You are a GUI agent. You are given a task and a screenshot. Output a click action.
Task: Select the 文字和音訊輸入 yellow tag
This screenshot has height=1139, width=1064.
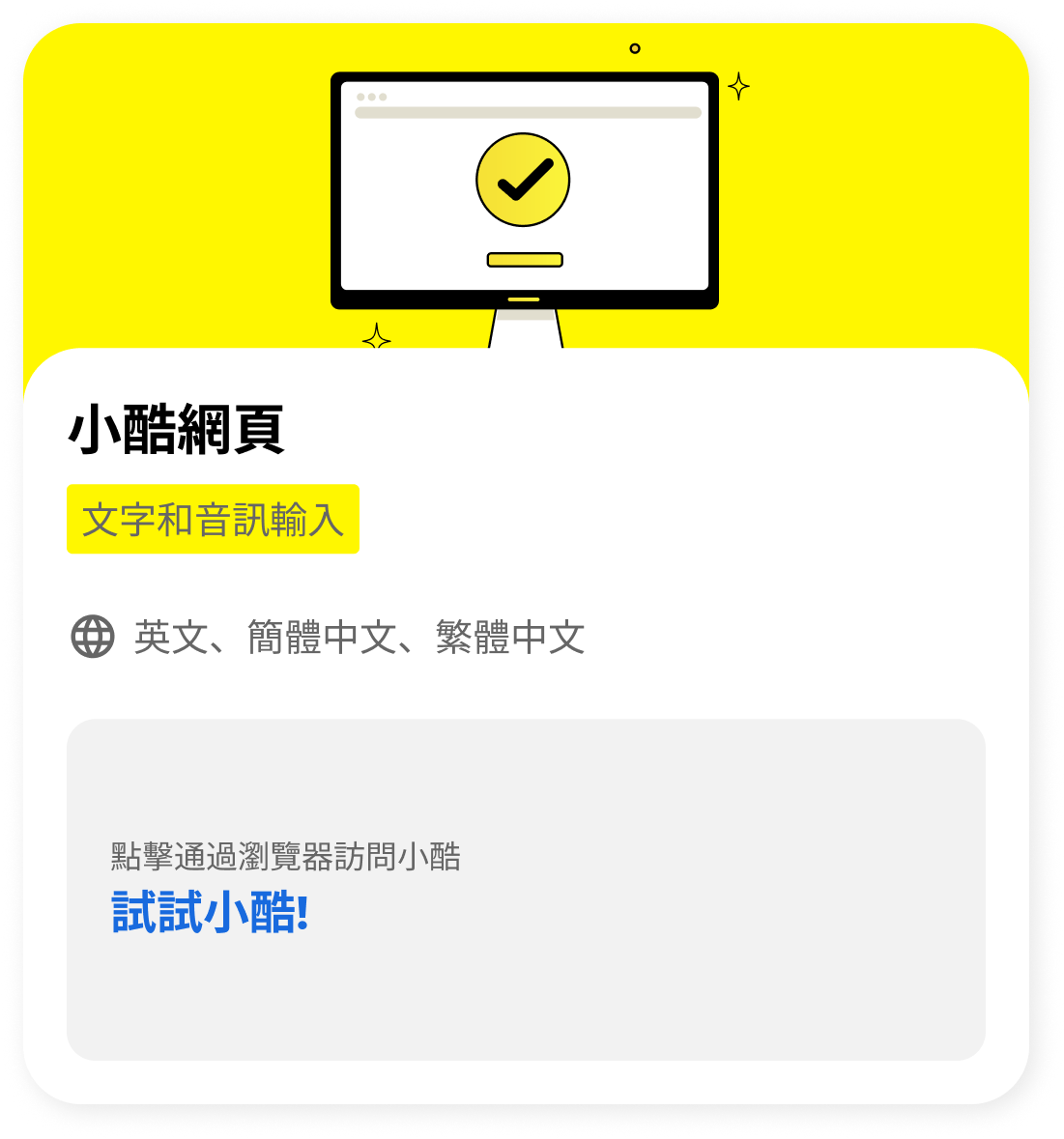tap(213, 519)
